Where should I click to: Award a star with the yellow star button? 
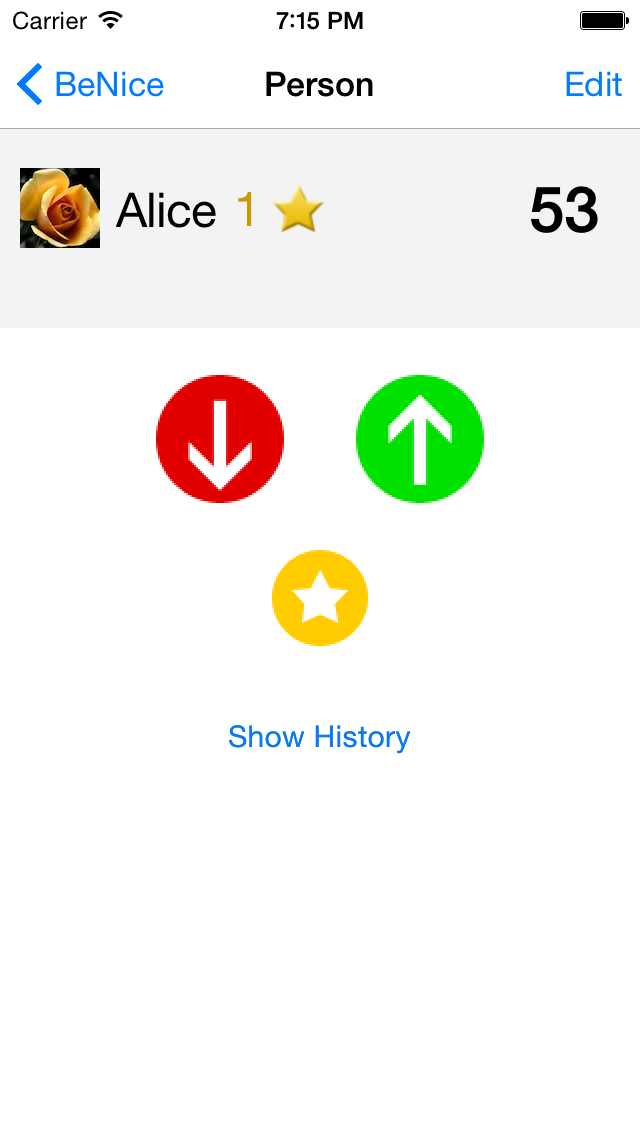(x=320, y=598)
